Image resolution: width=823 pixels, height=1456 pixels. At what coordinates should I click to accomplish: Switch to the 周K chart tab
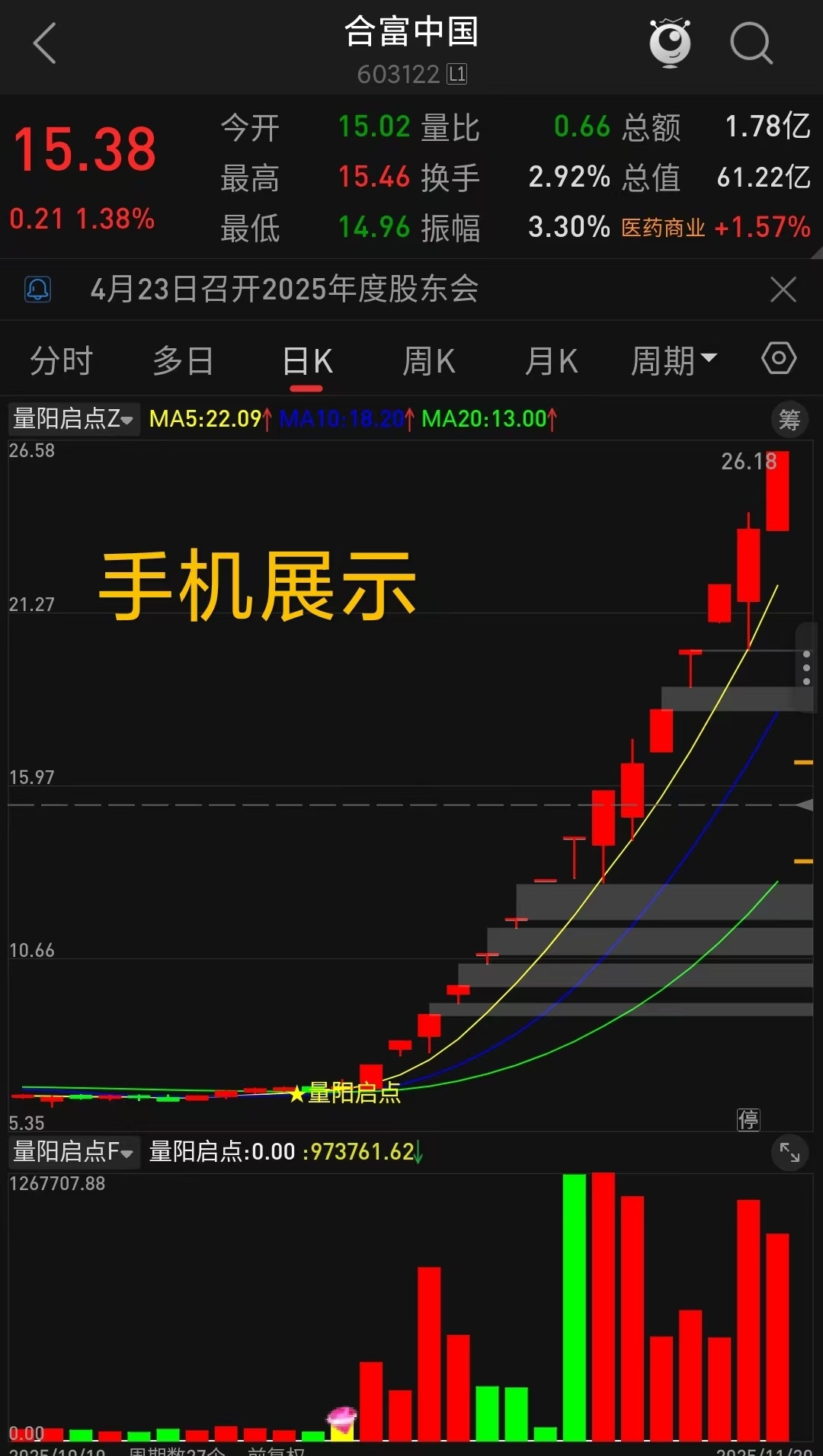coord(428,361)
